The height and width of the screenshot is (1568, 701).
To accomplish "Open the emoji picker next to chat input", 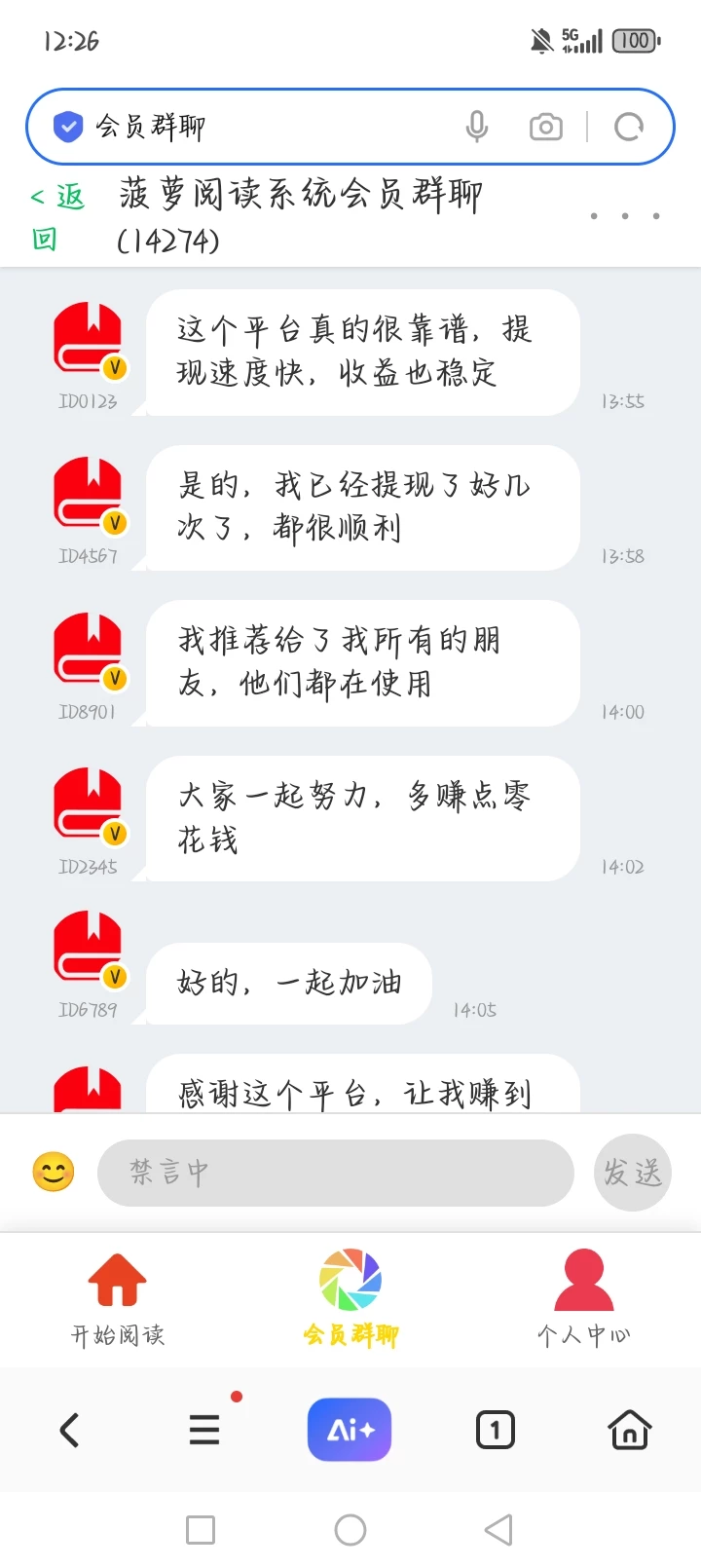I will click(x=53, y=1173).
